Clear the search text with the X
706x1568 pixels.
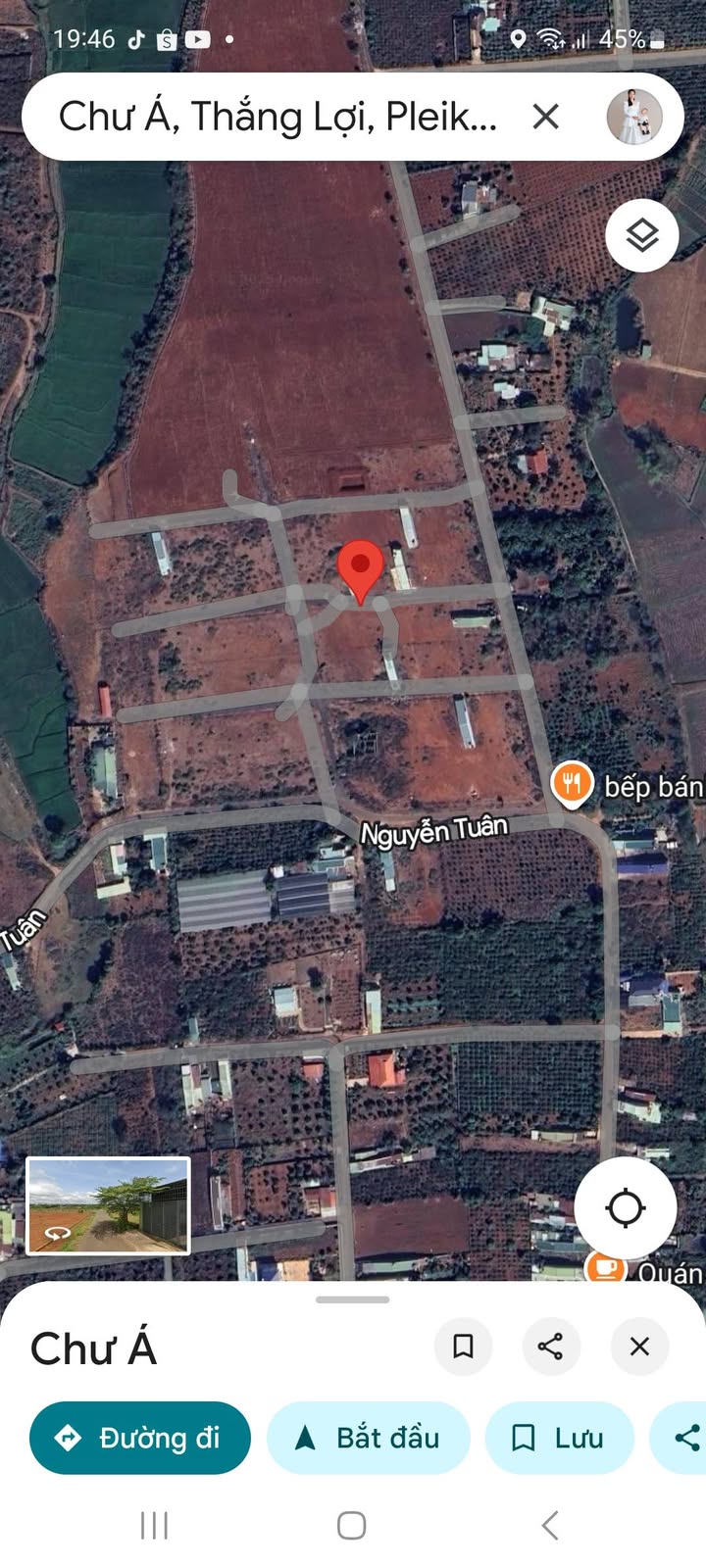(546, 117)
